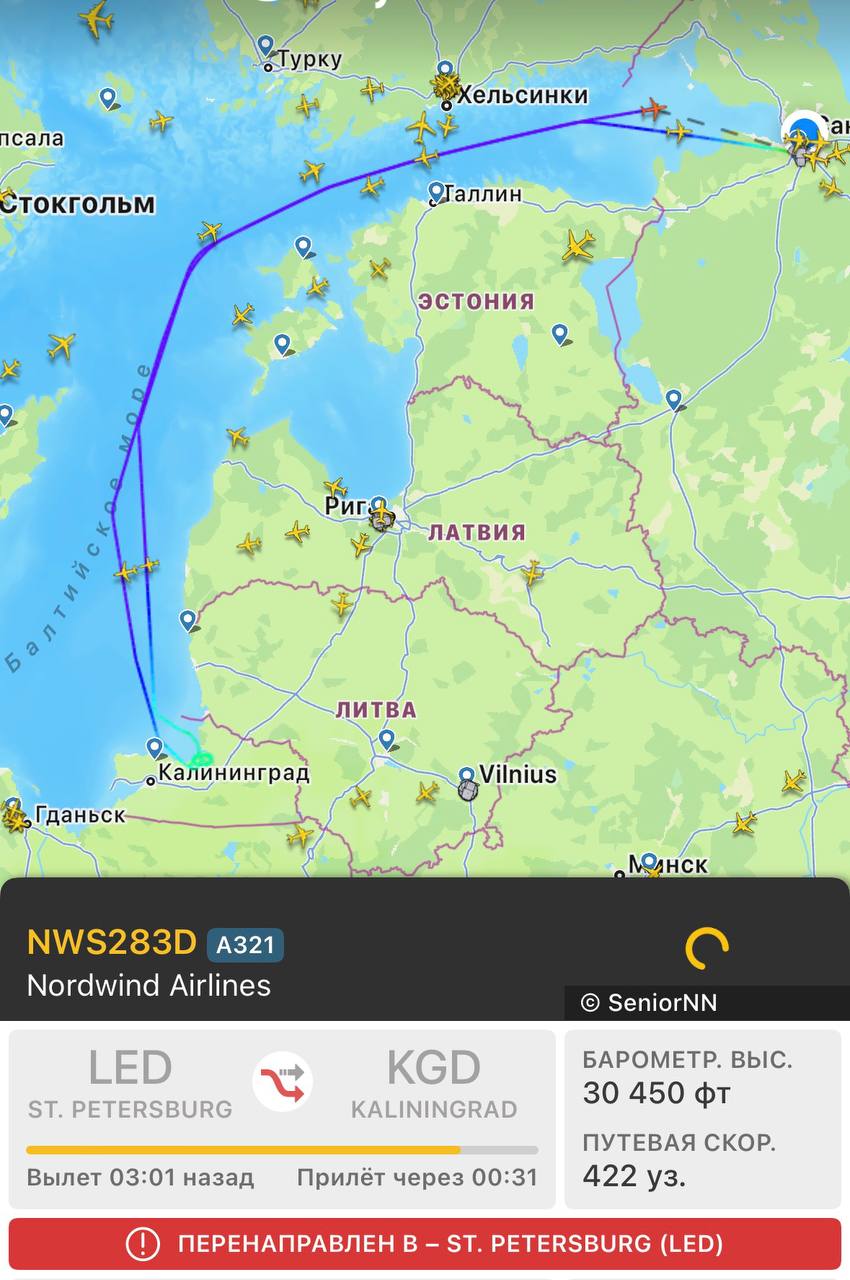The width and height of the screenshot is (850, 1280).
Task: Tap the barometric altitude and ground speed card
Action: [702, 1118]
